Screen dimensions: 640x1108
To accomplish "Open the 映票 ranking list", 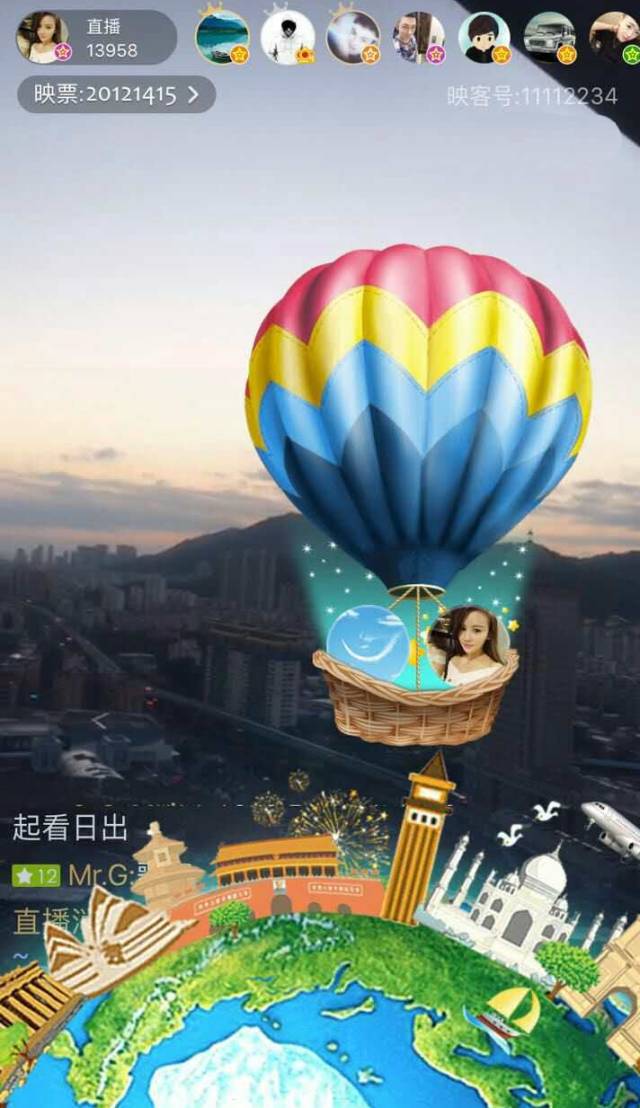I will coord(116,95).
